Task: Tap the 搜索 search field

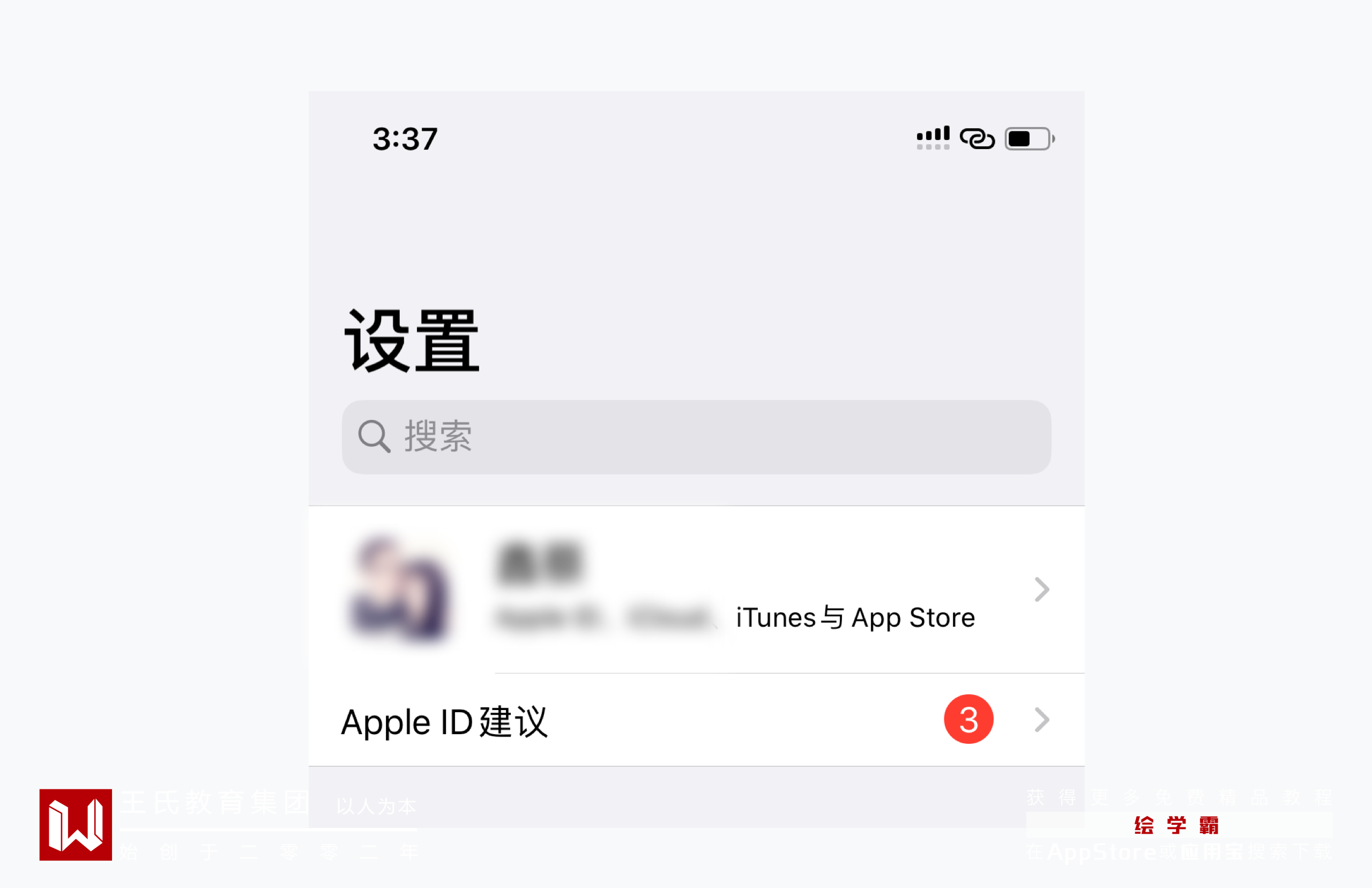Action: pos(696,437)
